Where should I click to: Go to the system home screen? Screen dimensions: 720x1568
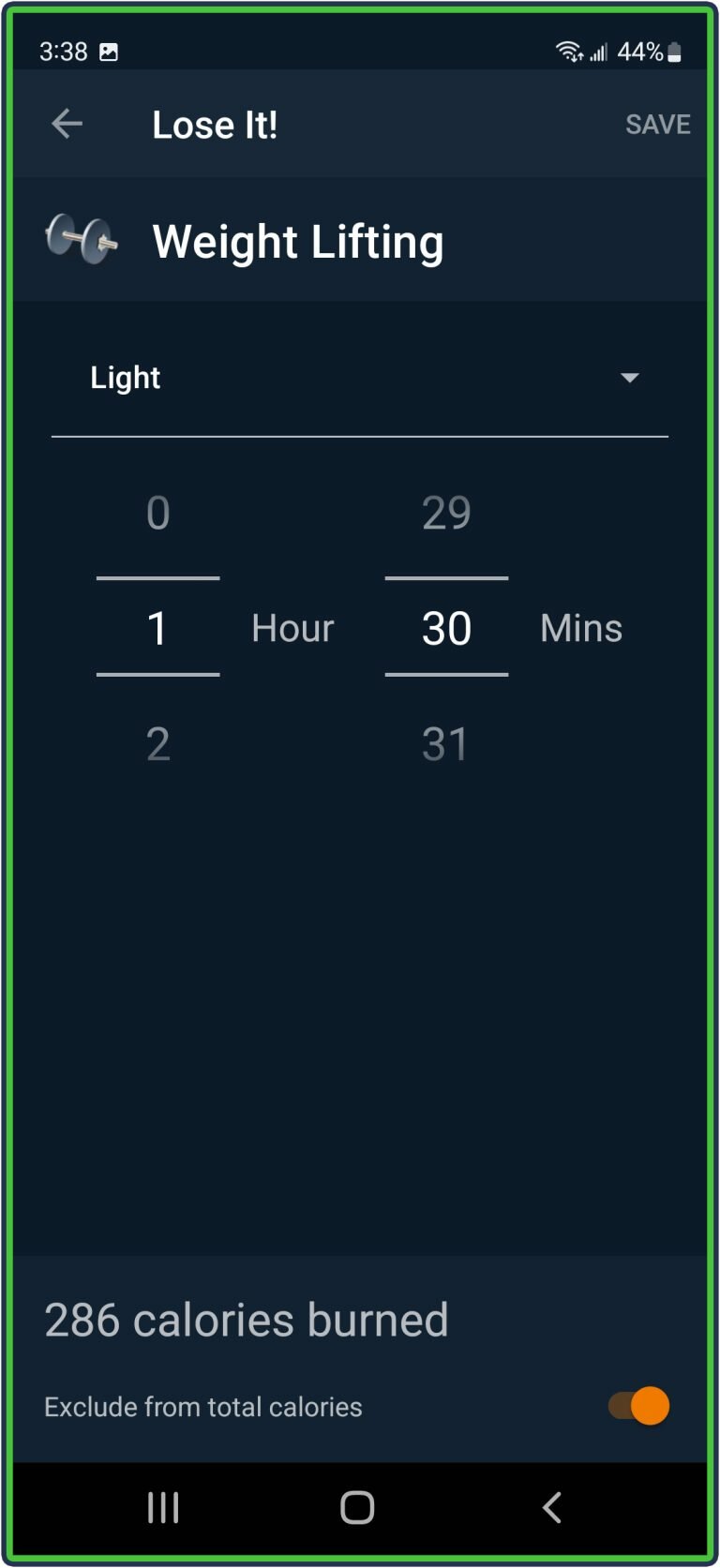point(357,1507)
